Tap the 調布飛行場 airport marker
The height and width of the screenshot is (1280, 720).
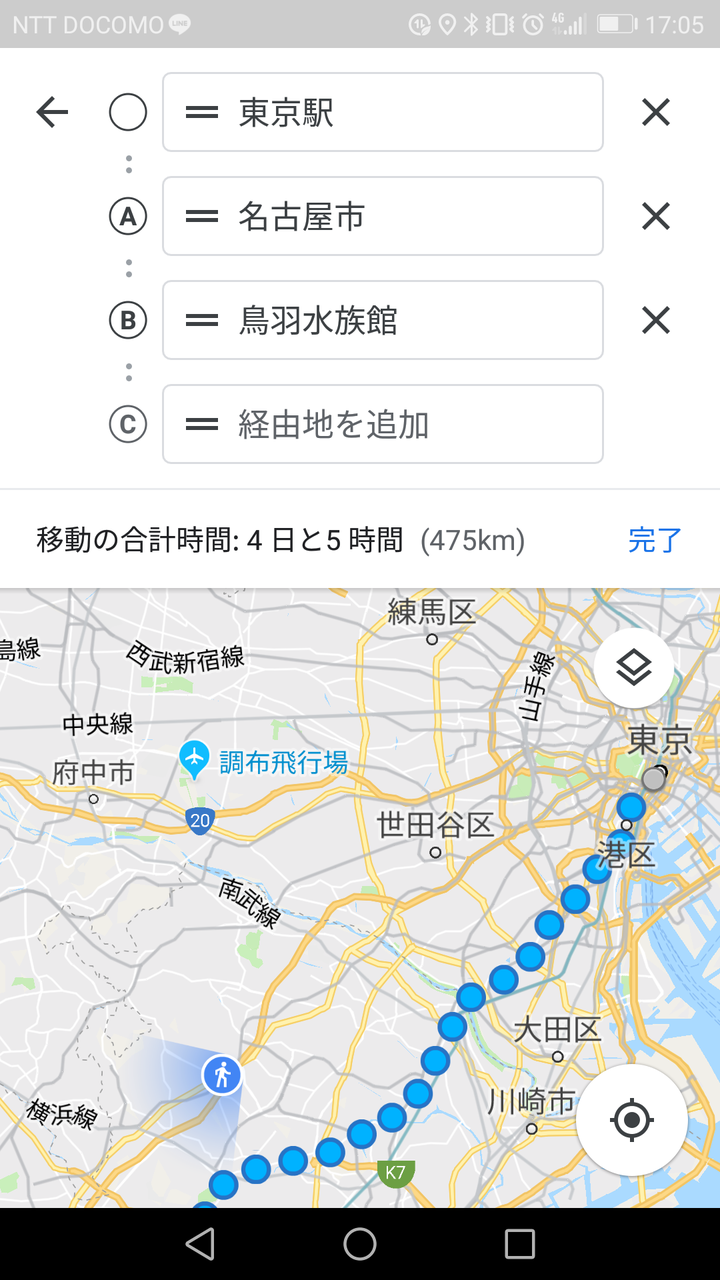[x=194, y=760]
